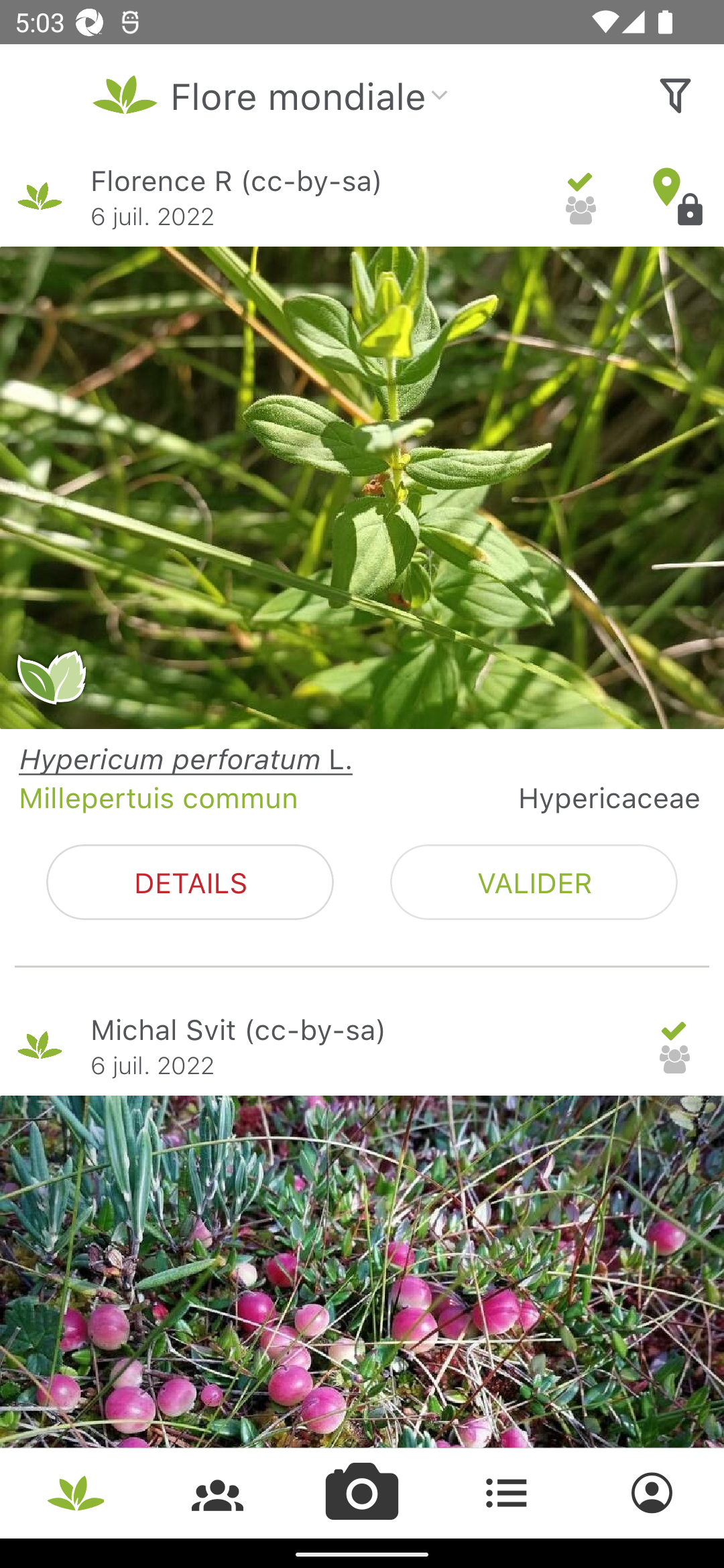Click the Pl@ntNet leaf logo next to Flore mondiale
Image resolution: width=724 pixels, height=1568 pixels.
(x=125, y=95)
